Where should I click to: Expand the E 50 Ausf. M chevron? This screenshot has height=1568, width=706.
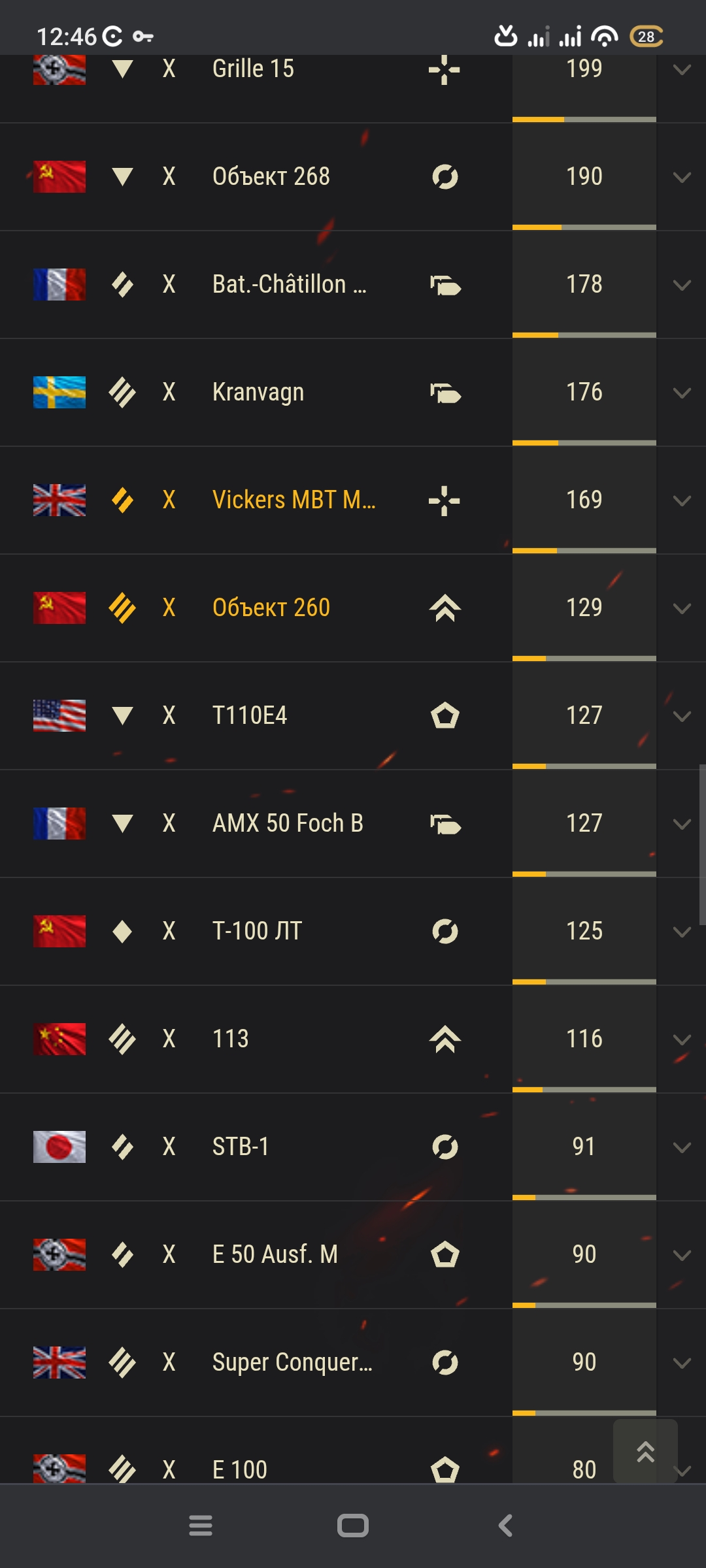click(x=682, y=1256)
